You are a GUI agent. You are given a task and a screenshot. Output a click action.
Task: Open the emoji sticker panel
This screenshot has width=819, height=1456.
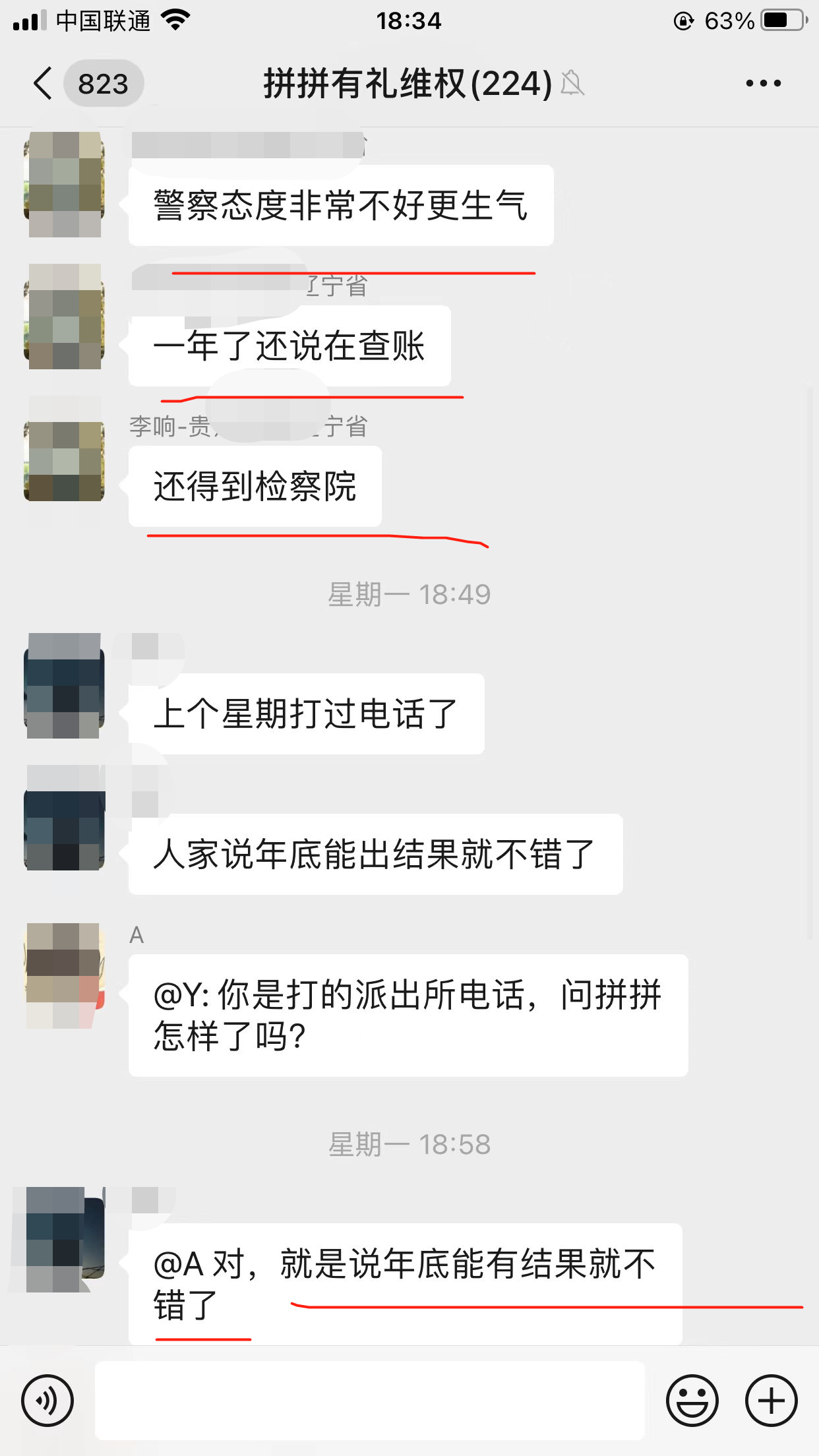tap(692, 1400)
